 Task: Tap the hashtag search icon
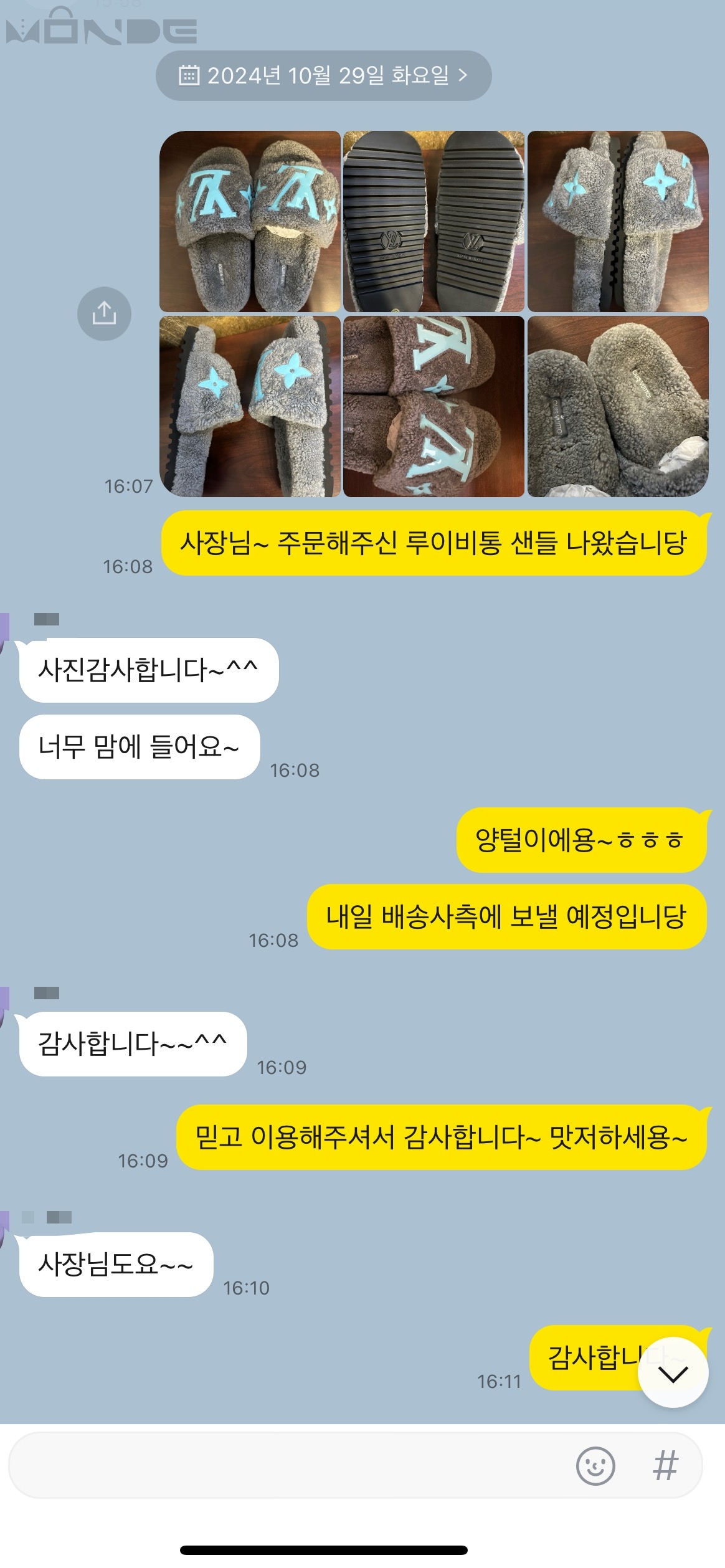(665, 1465)
